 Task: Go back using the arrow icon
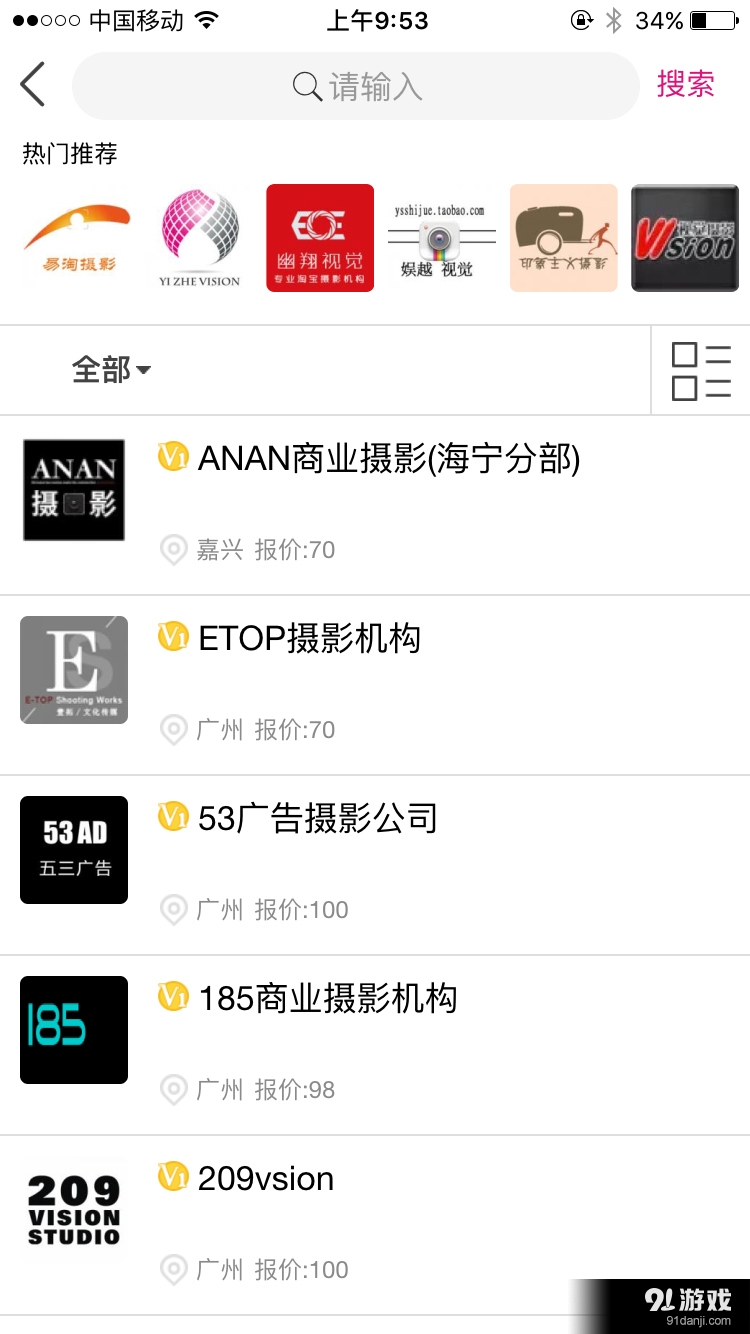33,84
